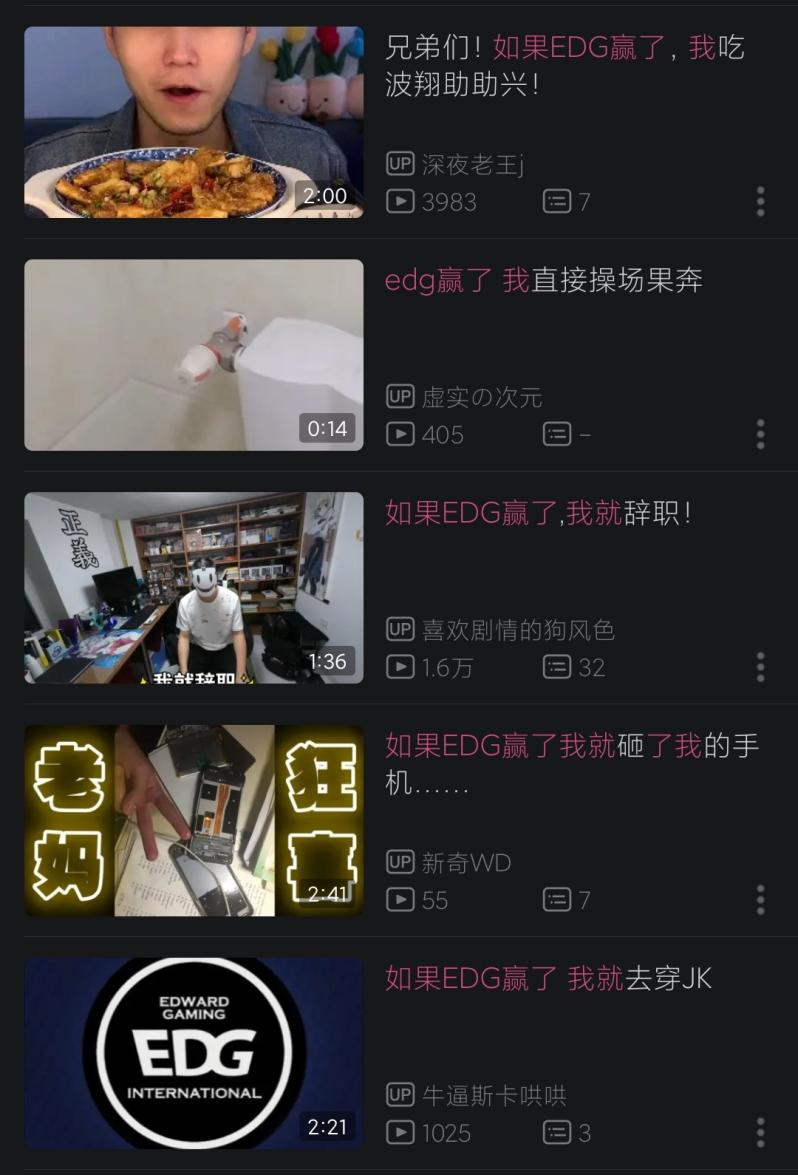Open more options for the 深夜老王j video

(x=760, y=201)
